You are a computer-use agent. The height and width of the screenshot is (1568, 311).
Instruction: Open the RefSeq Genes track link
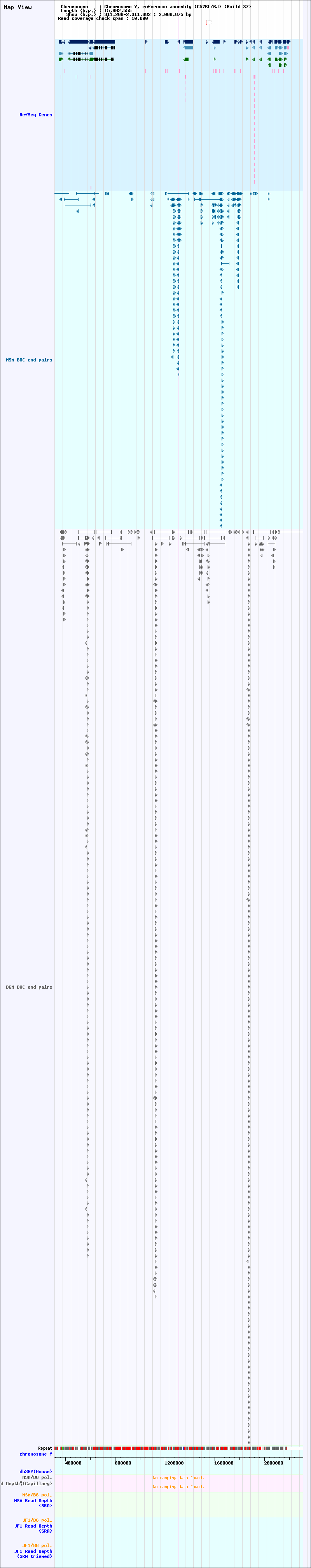35,114
